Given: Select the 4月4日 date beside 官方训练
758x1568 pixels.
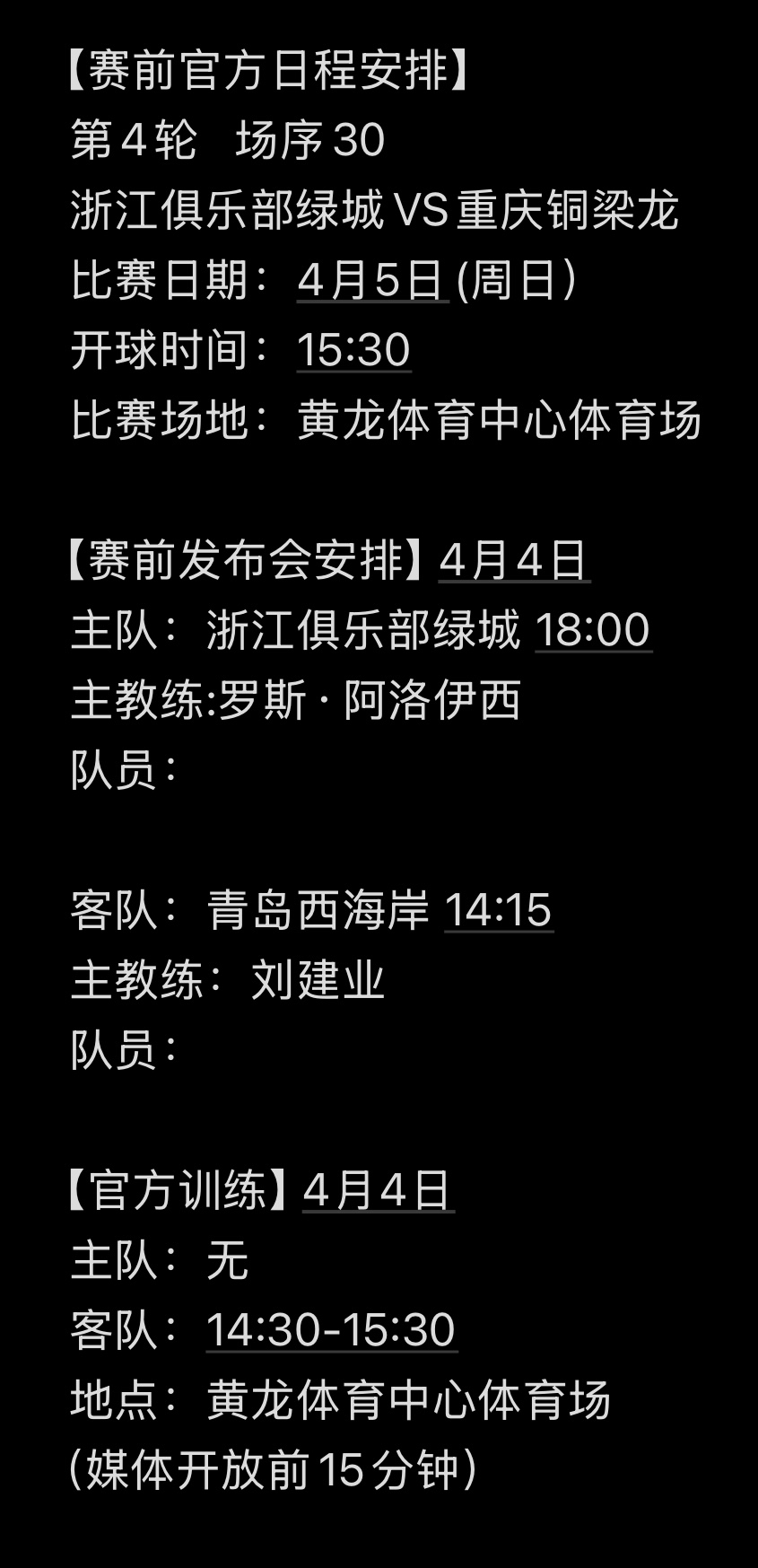Looking at the screenshot, I should 378,1190.
